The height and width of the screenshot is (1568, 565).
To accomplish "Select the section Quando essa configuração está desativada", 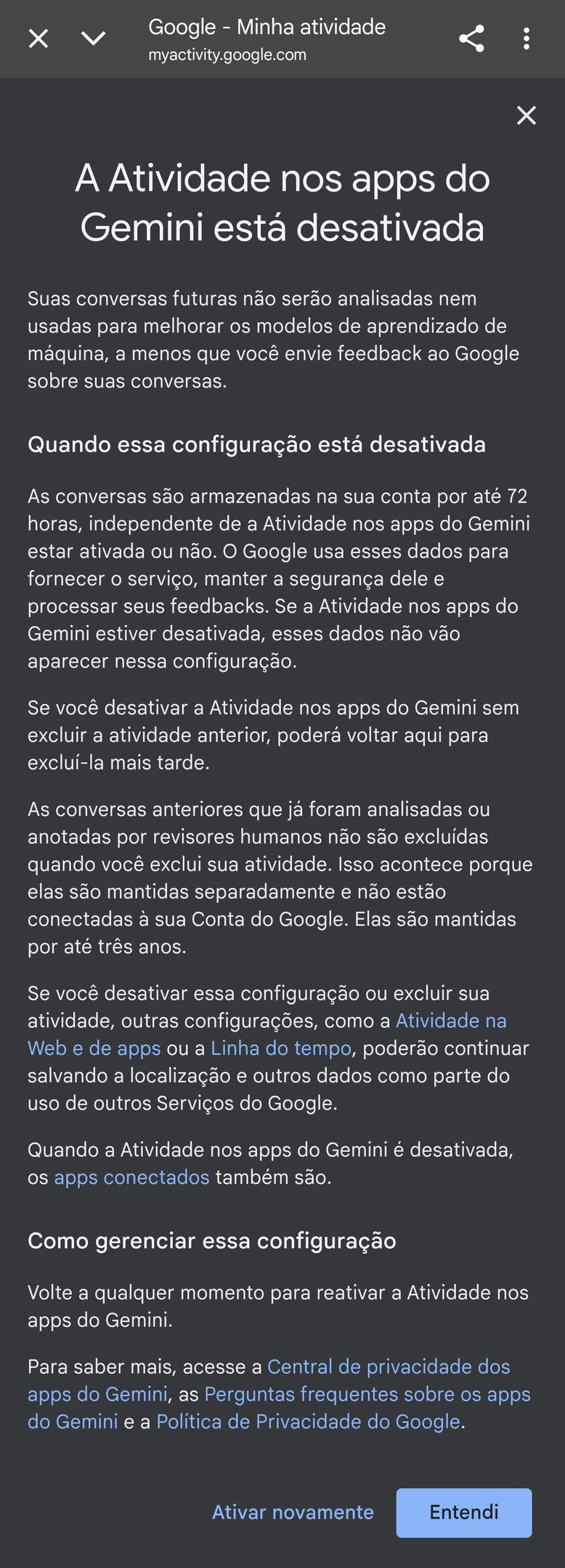I will tap(258, 445).
